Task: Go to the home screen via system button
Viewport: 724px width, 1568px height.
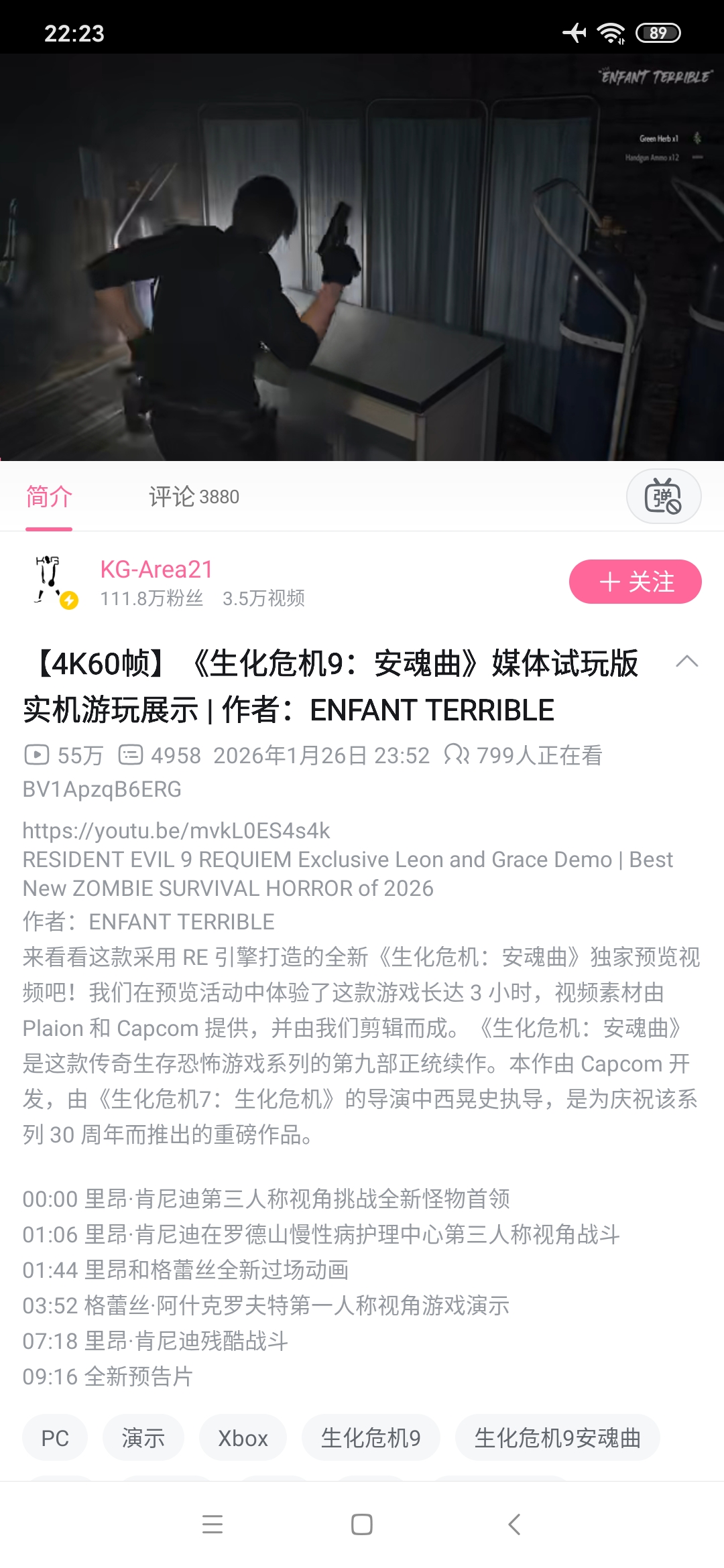Action: 362,1524
